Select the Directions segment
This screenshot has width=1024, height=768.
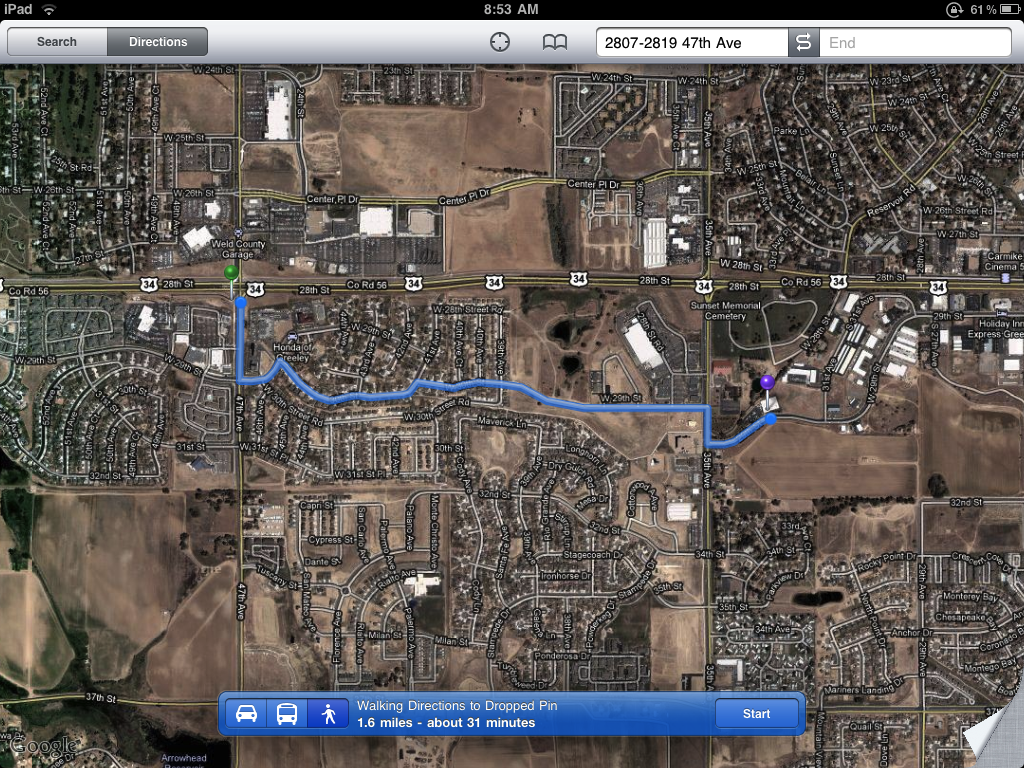(158, 42)
